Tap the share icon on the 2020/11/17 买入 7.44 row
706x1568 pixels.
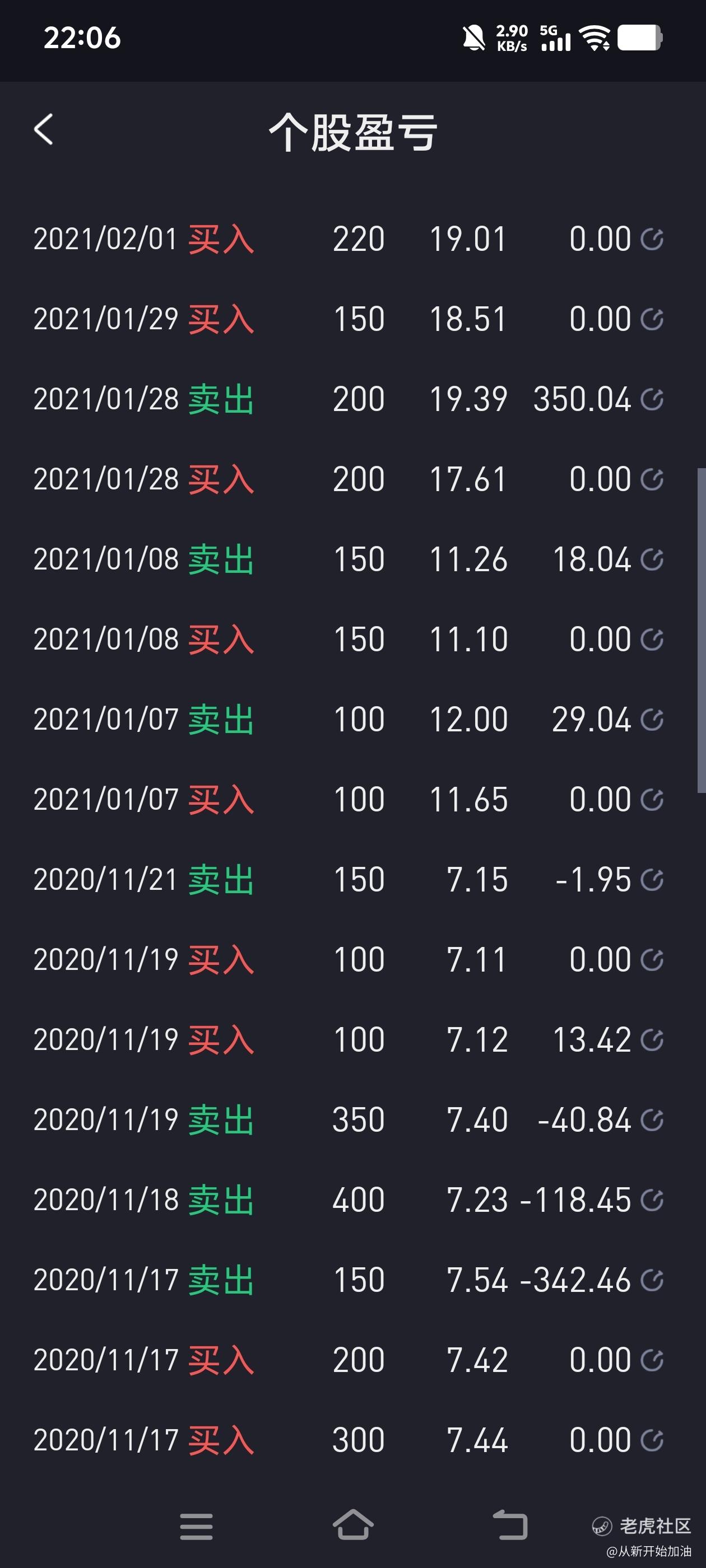coord(652,1440)
